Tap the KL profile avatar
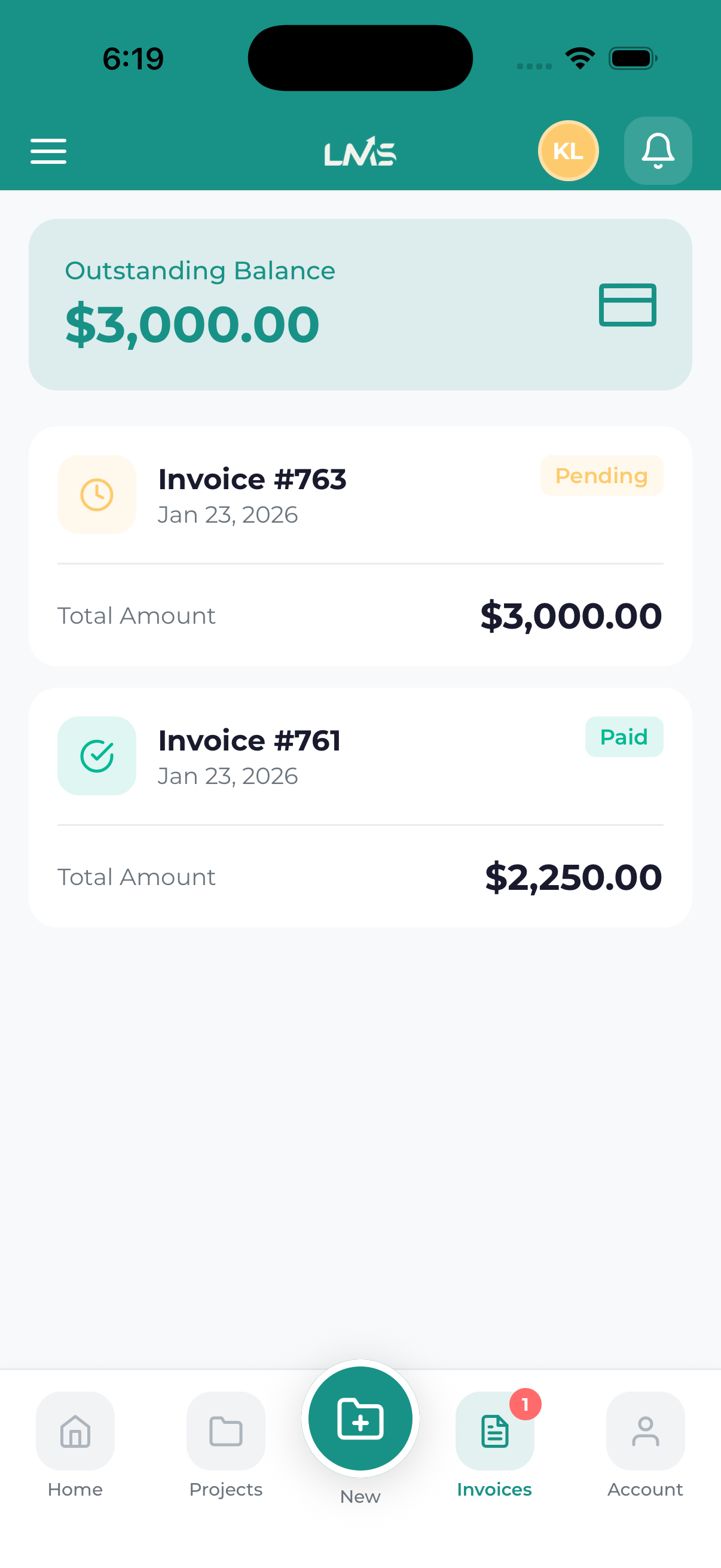 (568, 151)
